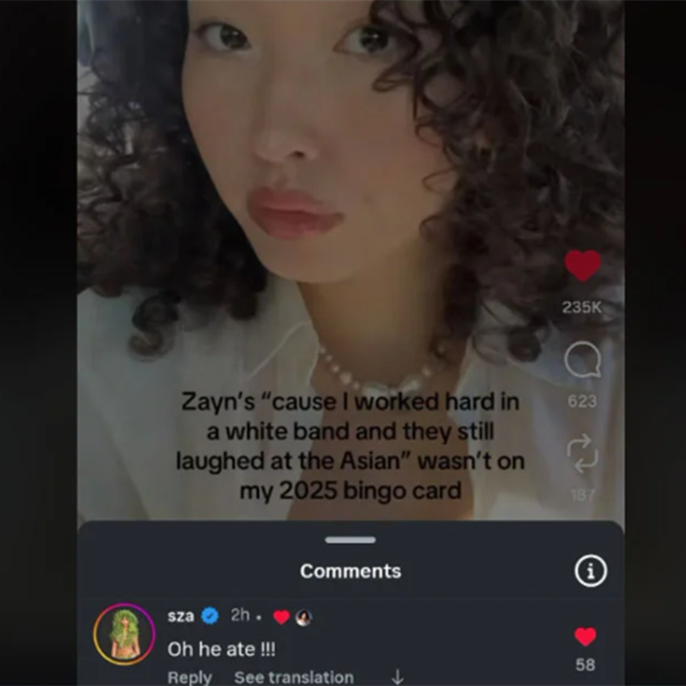
Task: Open the info icon beside Comments
Action: pyautogui.click(x=591, y=571)
